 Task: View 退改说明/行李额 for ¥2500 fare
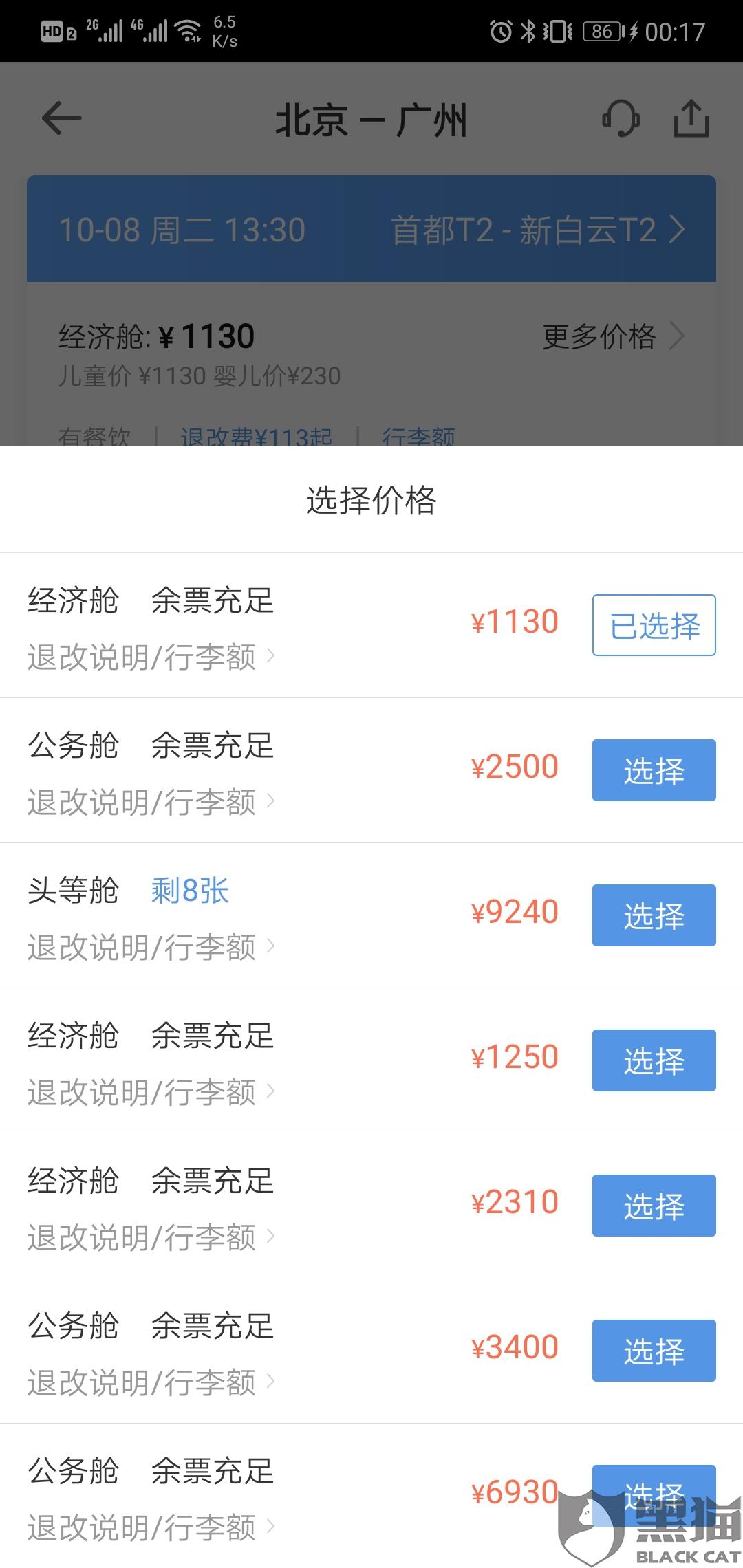point(151,802)
